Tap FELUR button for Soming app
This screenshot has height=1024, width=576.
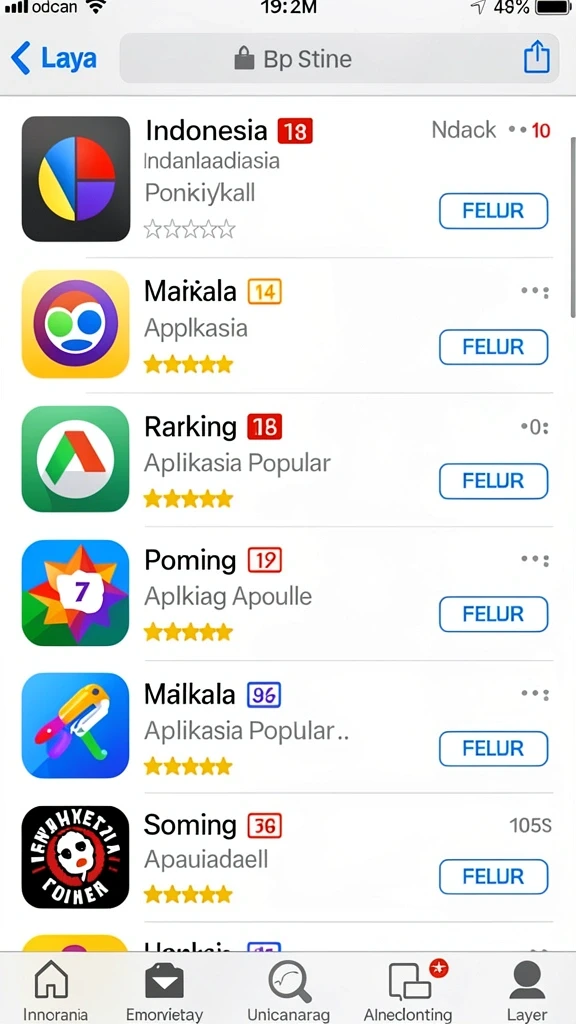click(493, 876)
